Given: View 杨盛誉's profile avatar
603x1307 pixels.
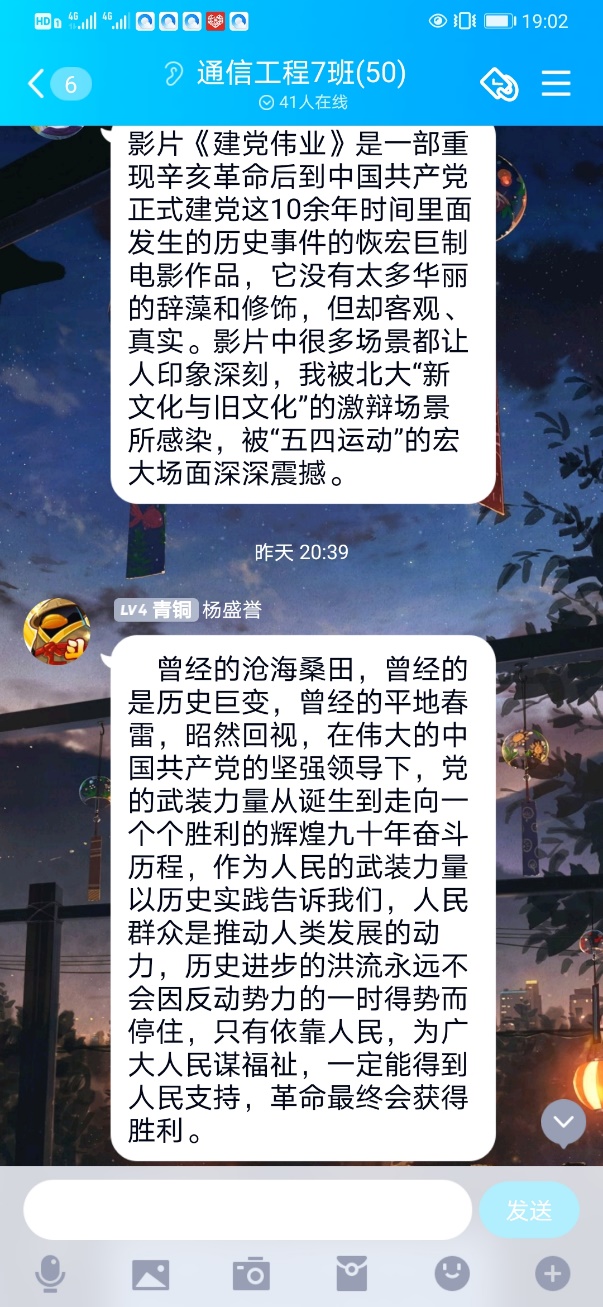Looking at the screenshot, I should click(x=56, y=631).
